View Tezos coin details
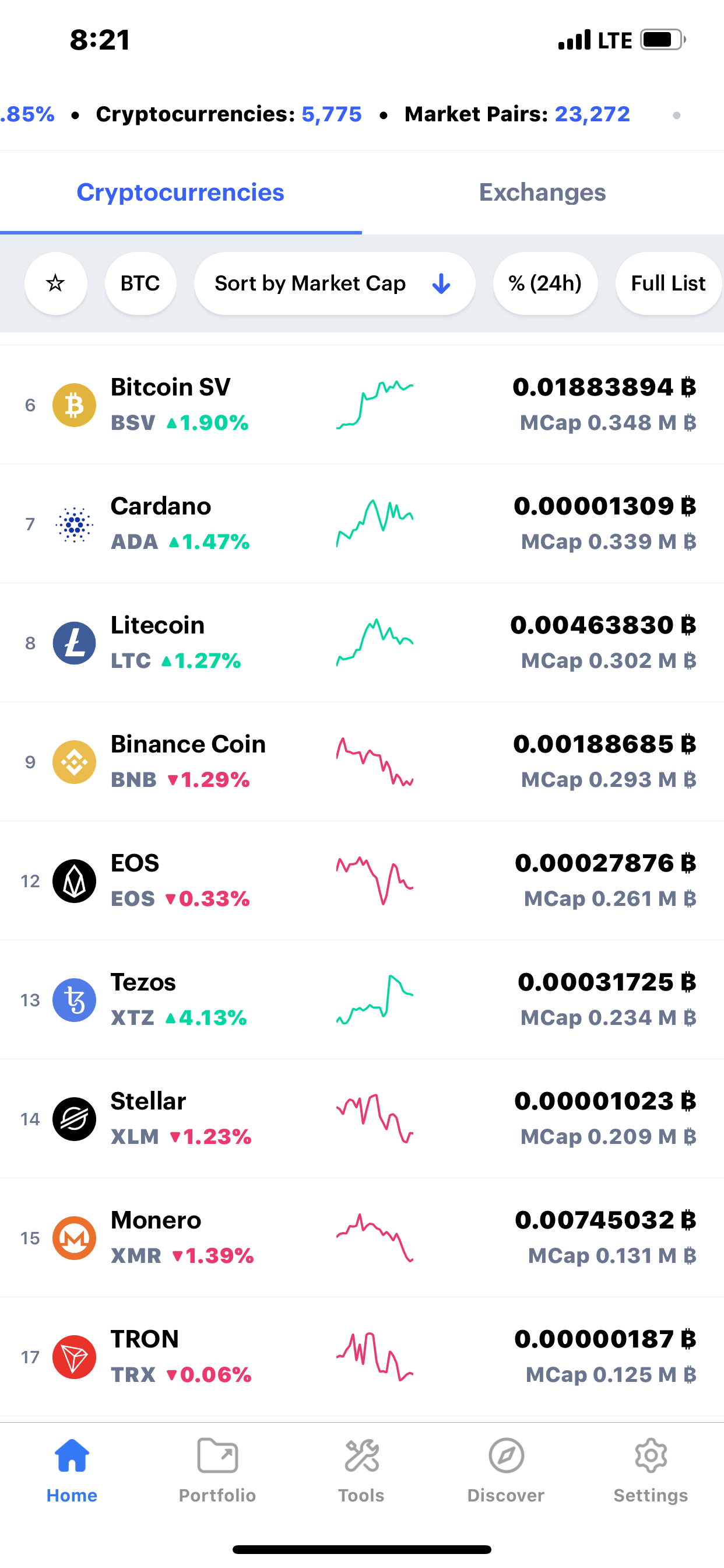 tap(361, 999)
